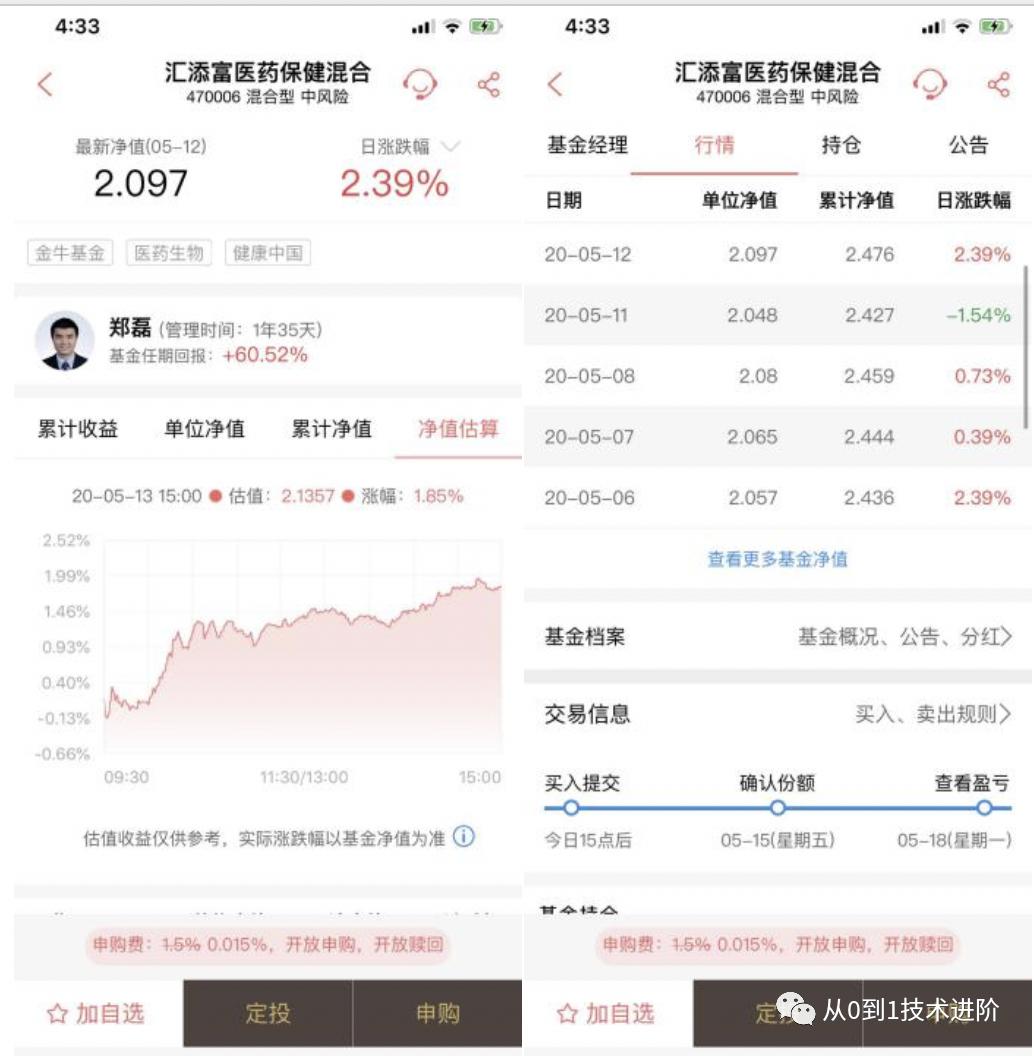Click the share icon on the right screen
Viewport: 1034px width, 1056px height.
pyautogui.click(x=1000, y=84)
